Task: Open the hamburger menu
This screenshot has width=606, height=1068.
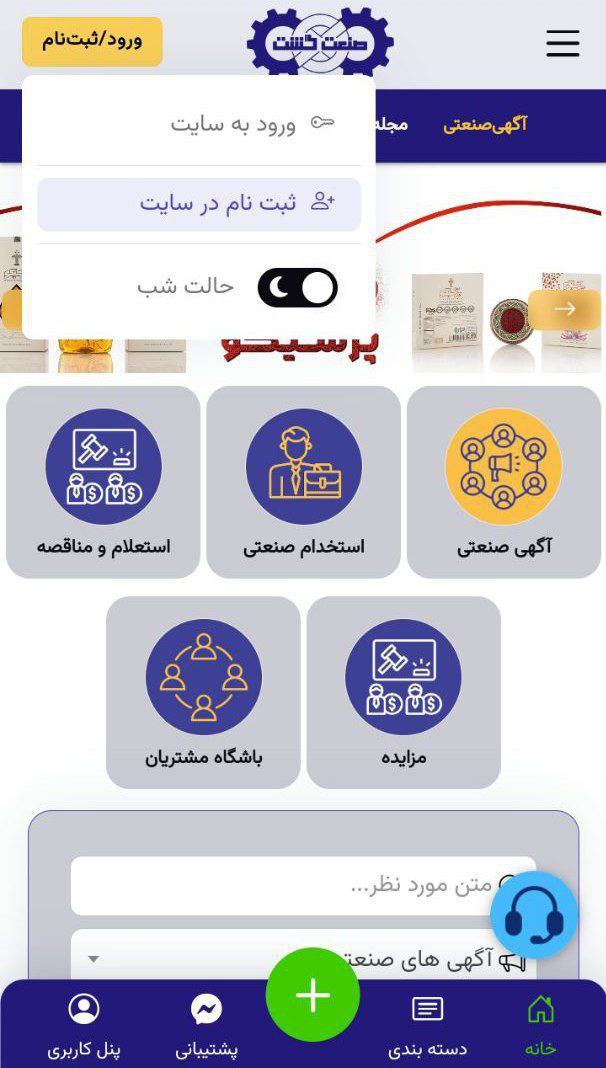Action: [562, 43]
